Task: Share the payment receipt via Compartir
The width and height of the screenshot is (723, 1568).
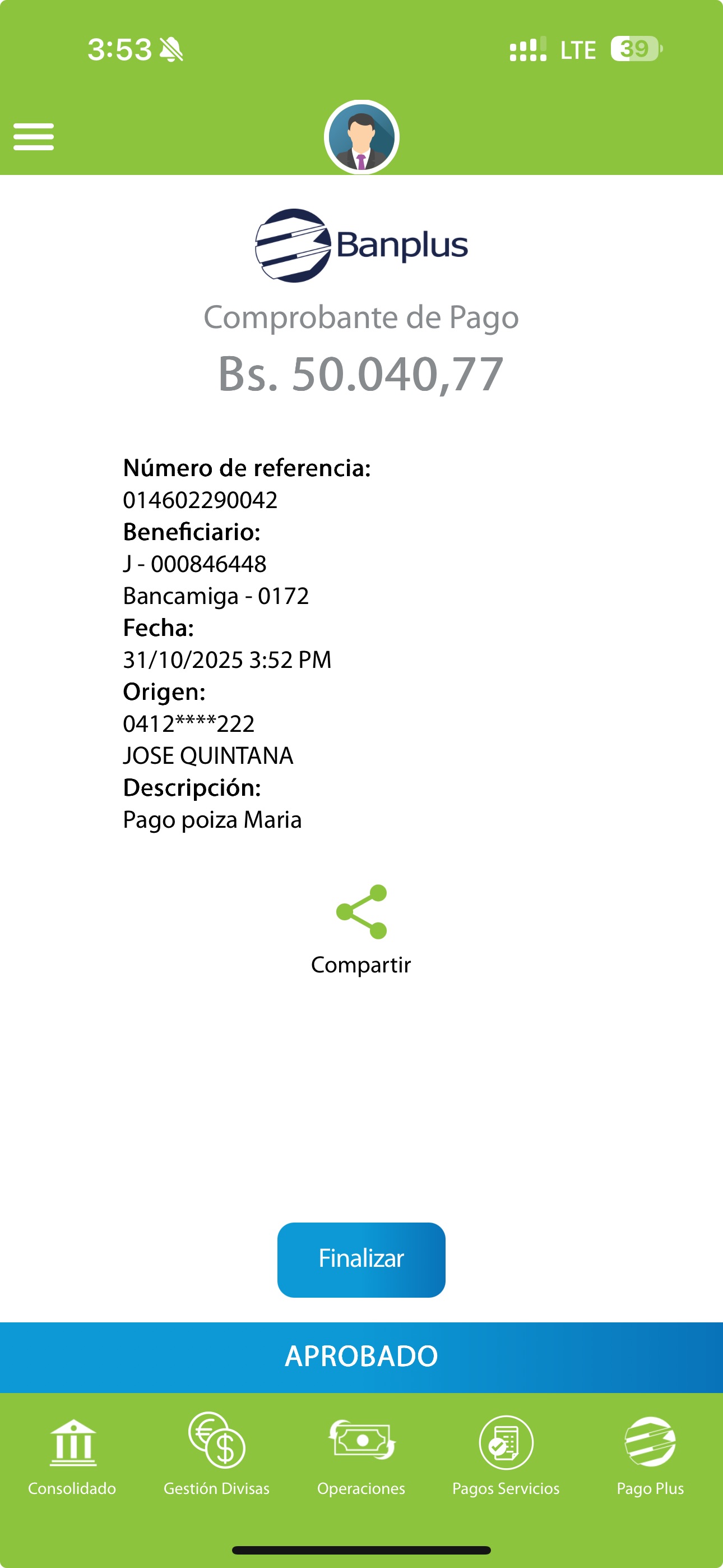Action: pyautogui.click(x=361, y=928)
